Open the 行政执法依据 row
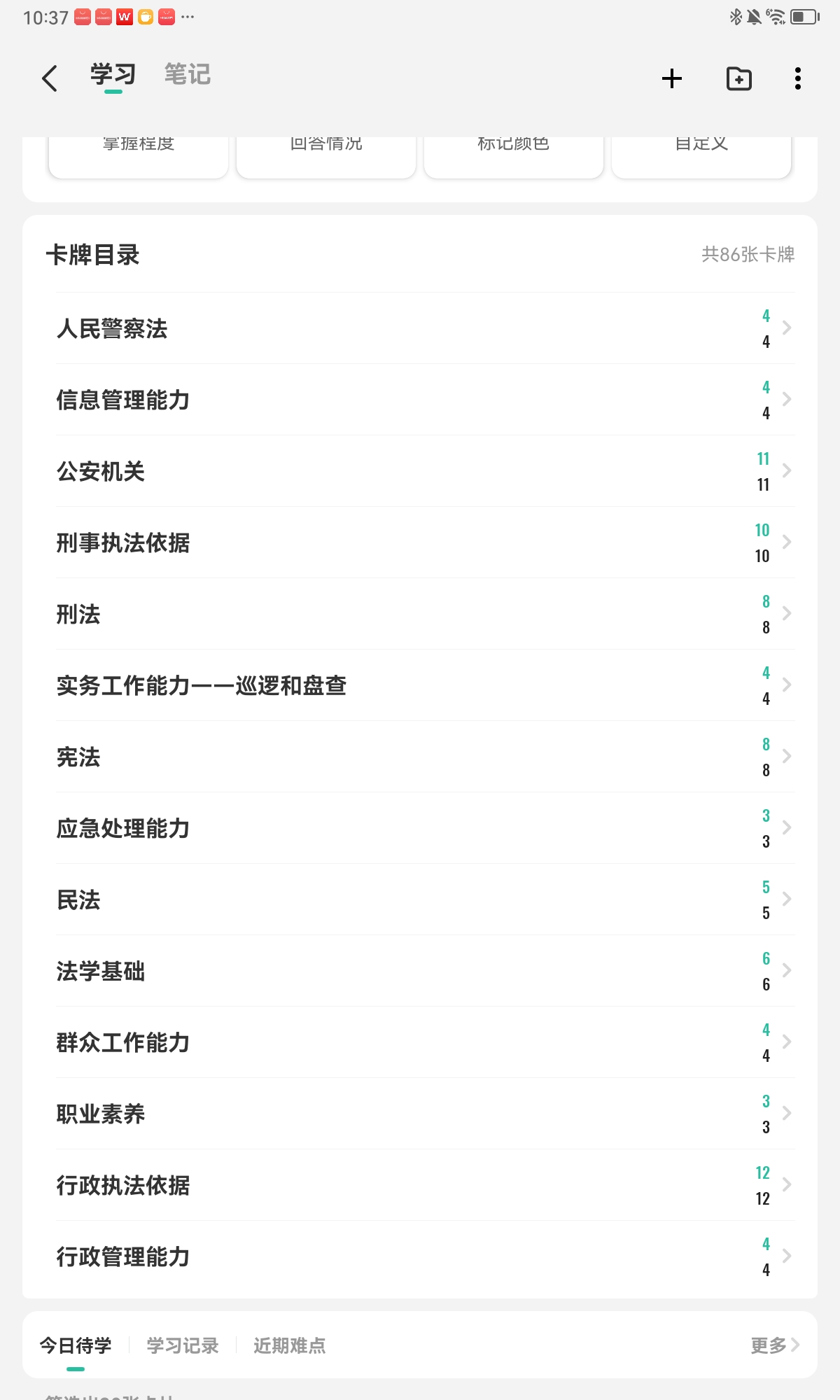 (426, 1185)
